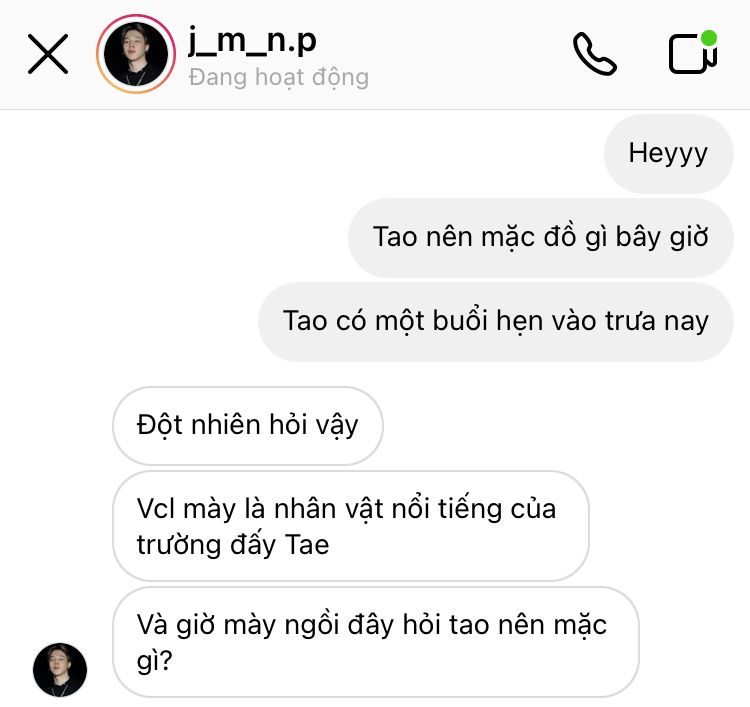View j_m_n.p's story from header avatar
Viewport: 750px width, 707px height.
(x=135, y=54)
